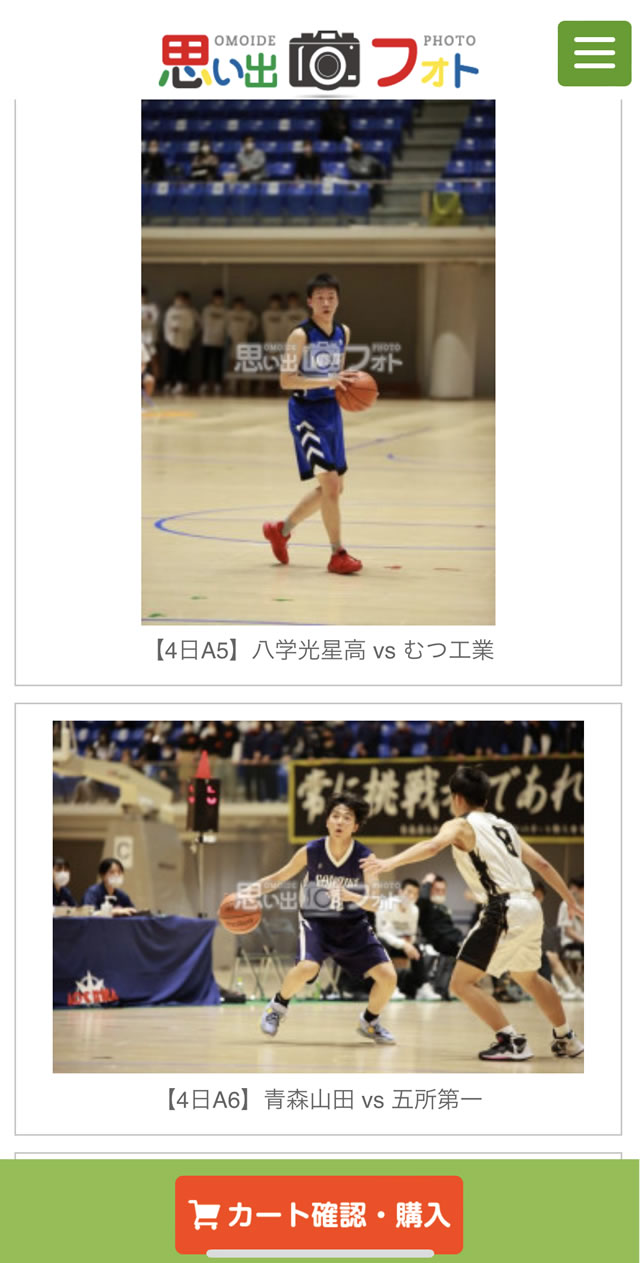Go to the 思い出フォト home logo
The height and width of the screenshot is (1263, 640).
point(319,60)
